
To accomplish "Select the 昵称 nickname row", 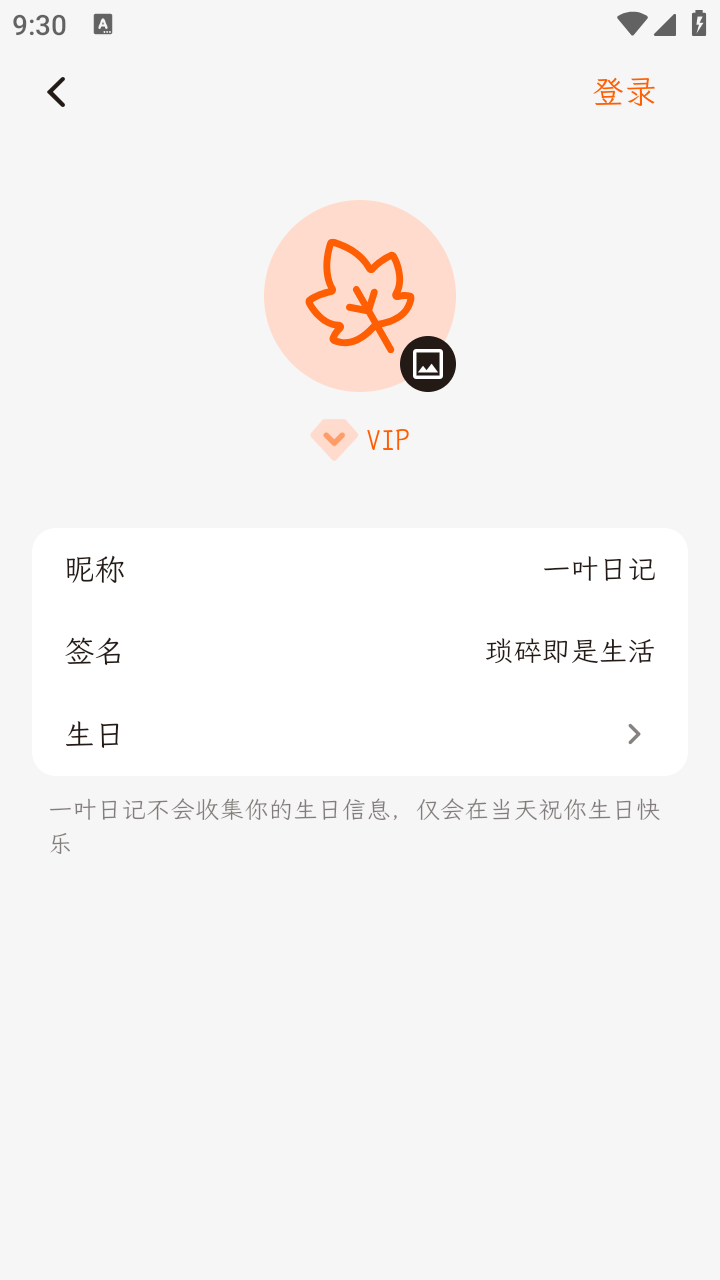I will click(360, 569).
